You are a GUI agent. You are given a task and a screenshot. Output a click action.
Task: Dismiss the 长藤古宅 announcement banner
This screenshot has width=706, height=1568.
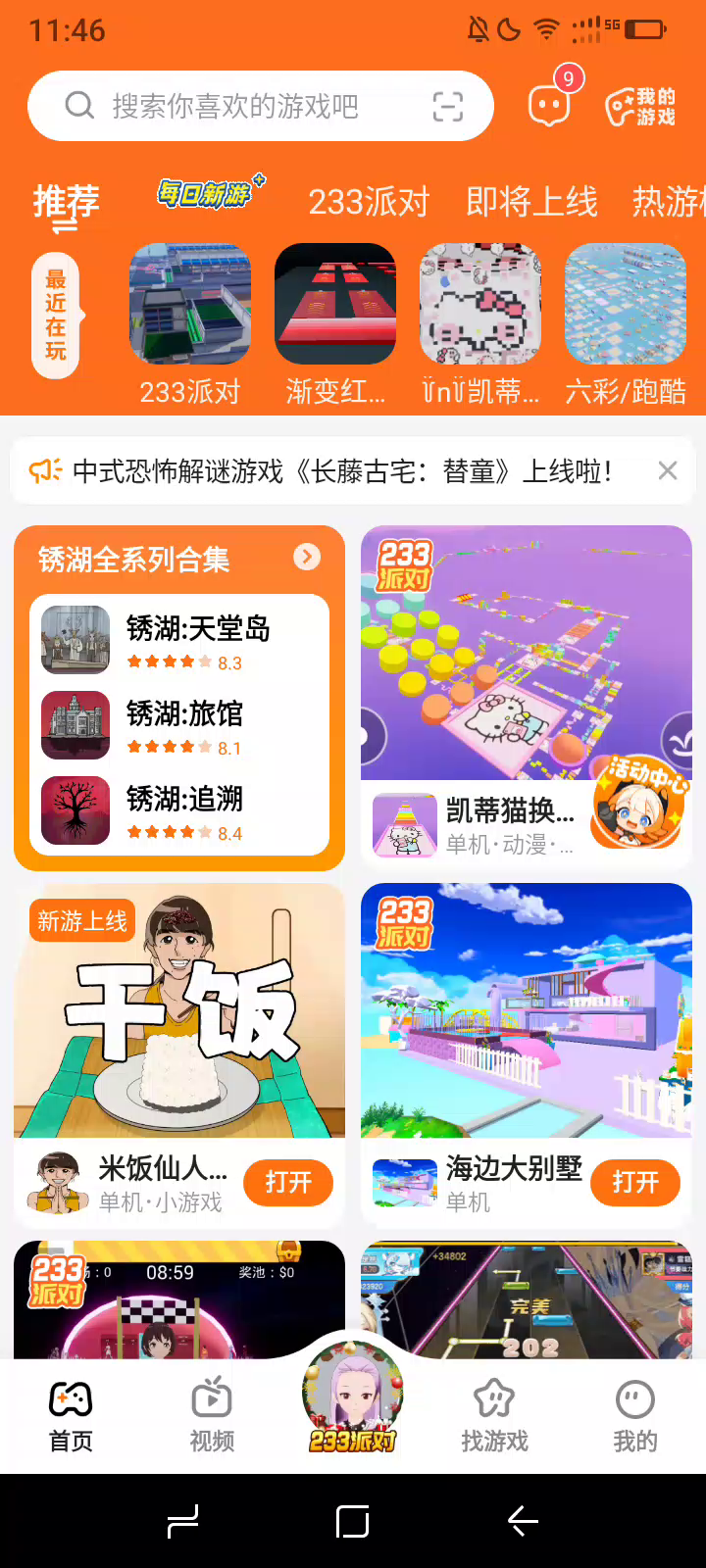[x=668, y=471]
